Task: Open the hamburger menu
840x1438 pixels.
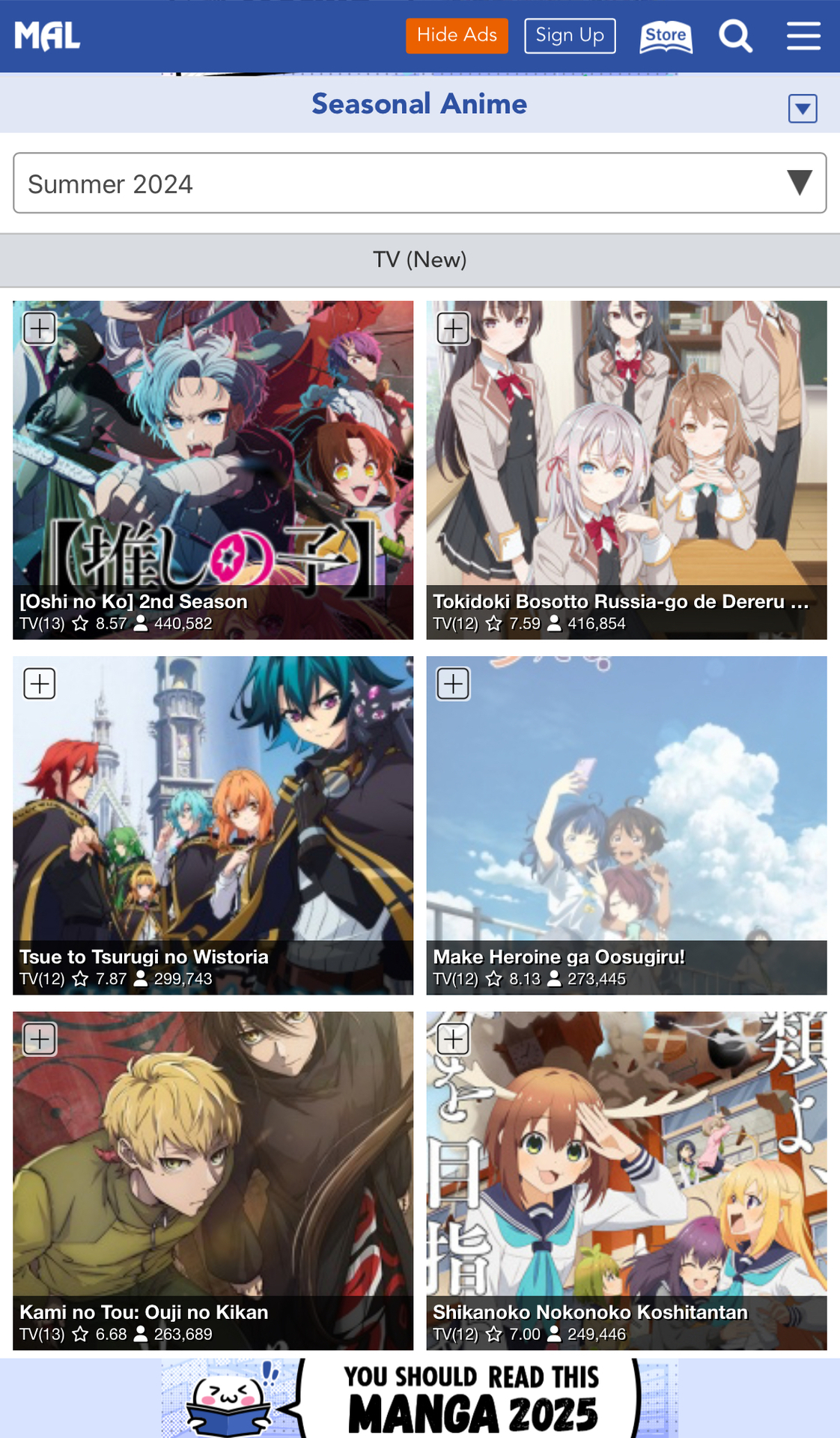Action: pos(803,36)
